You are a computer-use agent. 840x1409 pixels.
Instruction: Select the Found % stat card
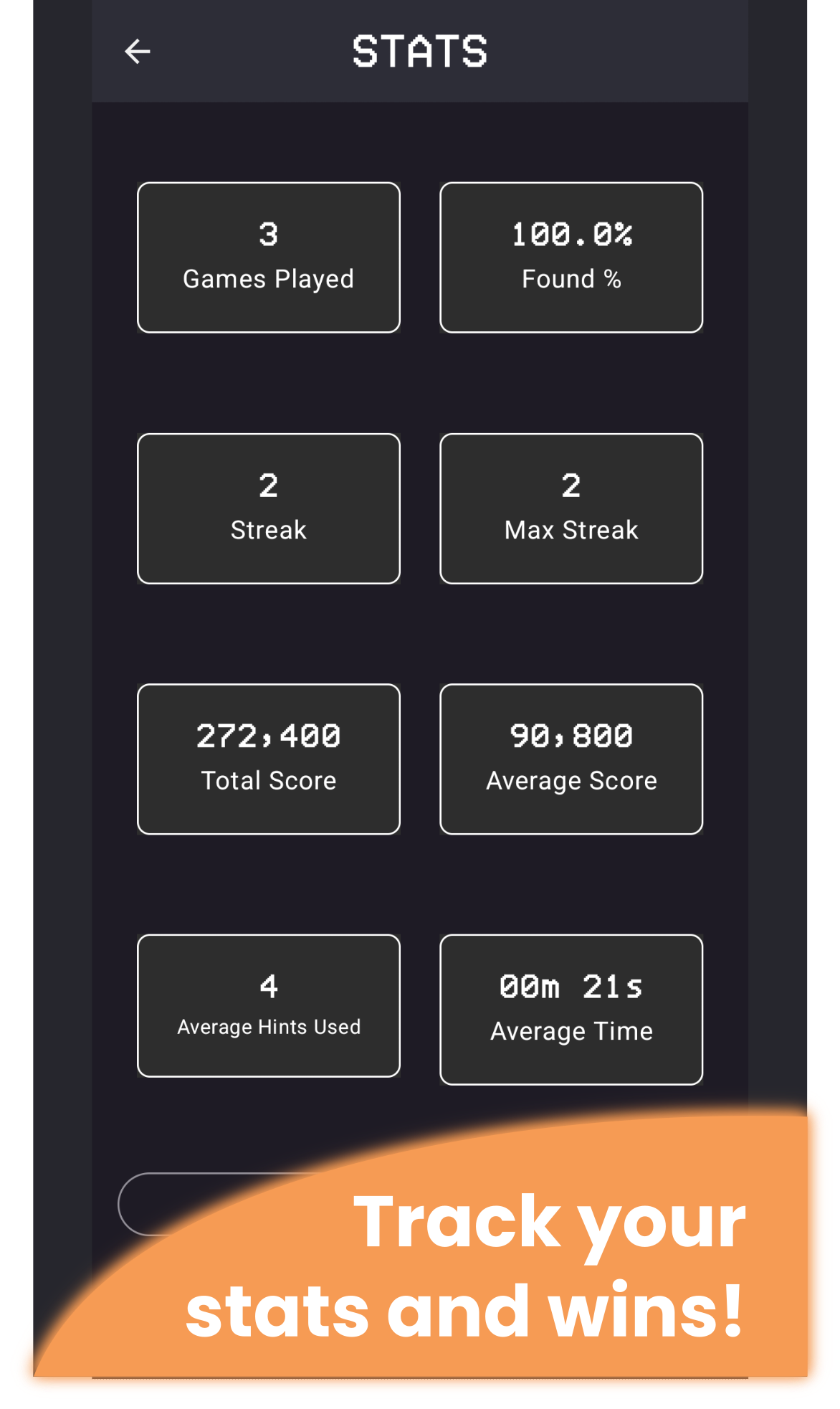pos(571,257)
